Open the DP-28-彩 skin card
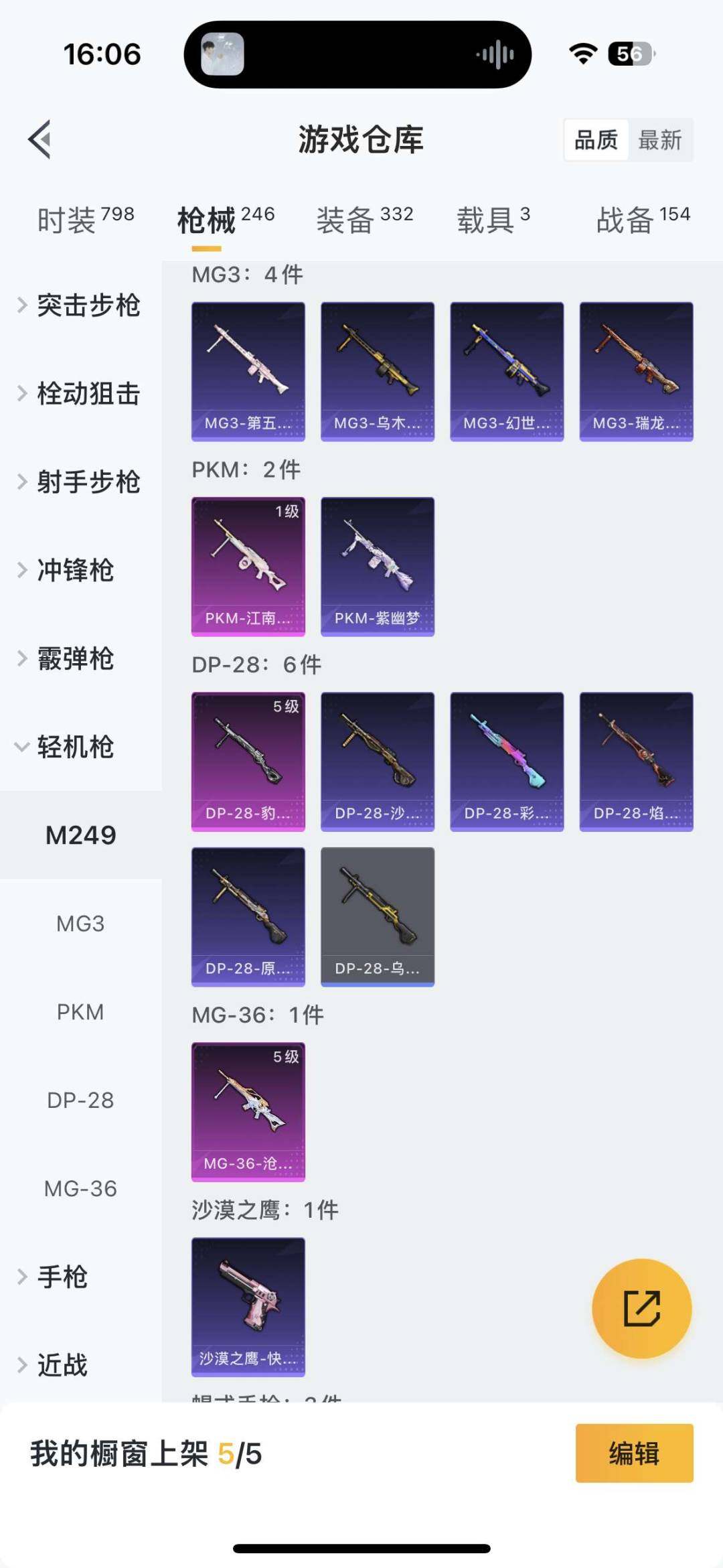 point(507,762)
